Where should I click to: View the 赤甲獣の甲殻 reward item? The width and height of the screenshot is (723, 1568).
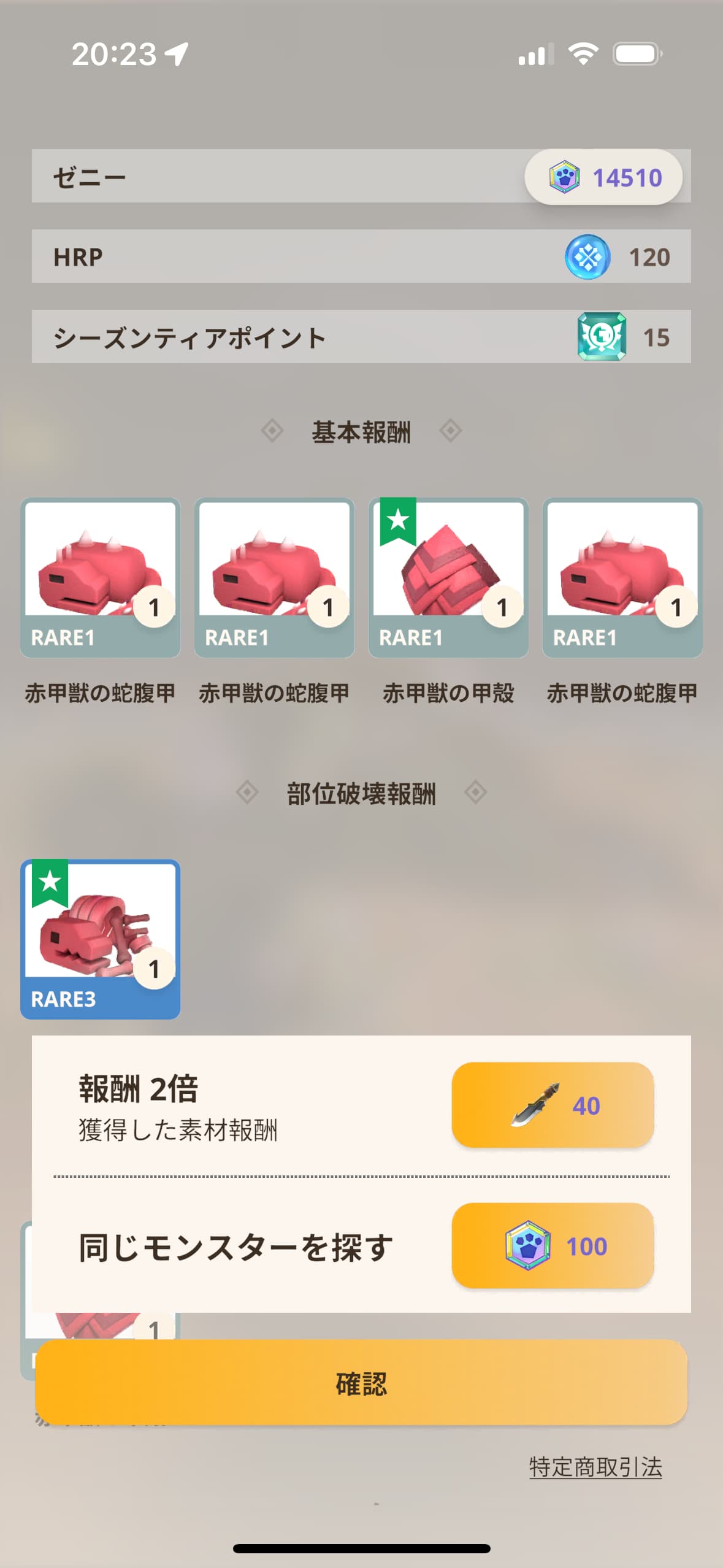[448, 578]
